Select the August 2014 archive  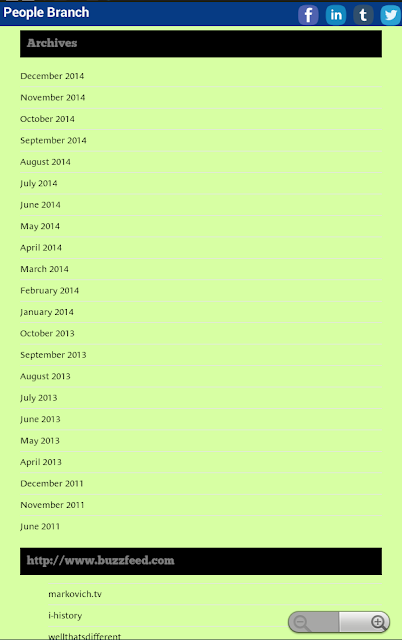tap(45, 162)
